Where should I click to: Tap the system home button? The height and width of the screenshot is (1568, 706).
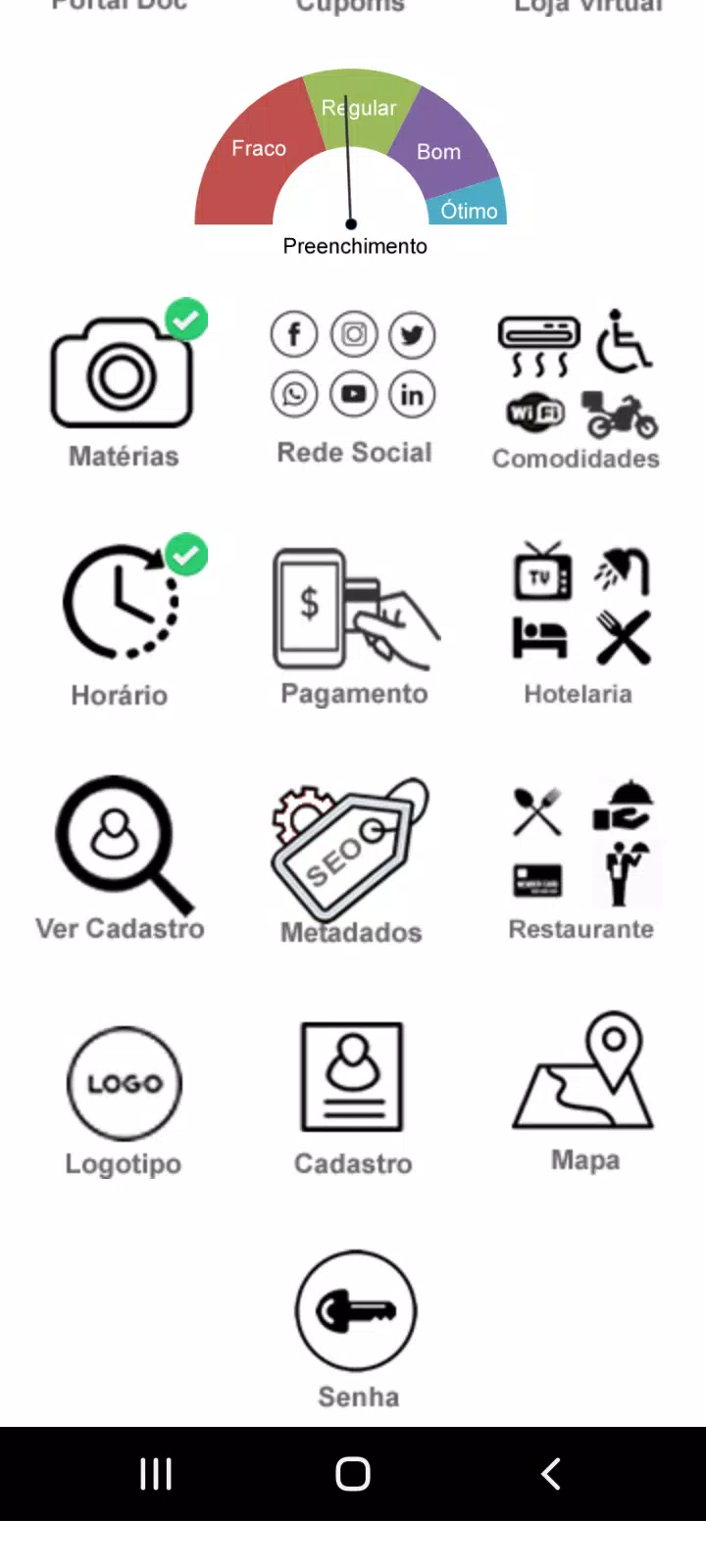[x=353, y=1473]
